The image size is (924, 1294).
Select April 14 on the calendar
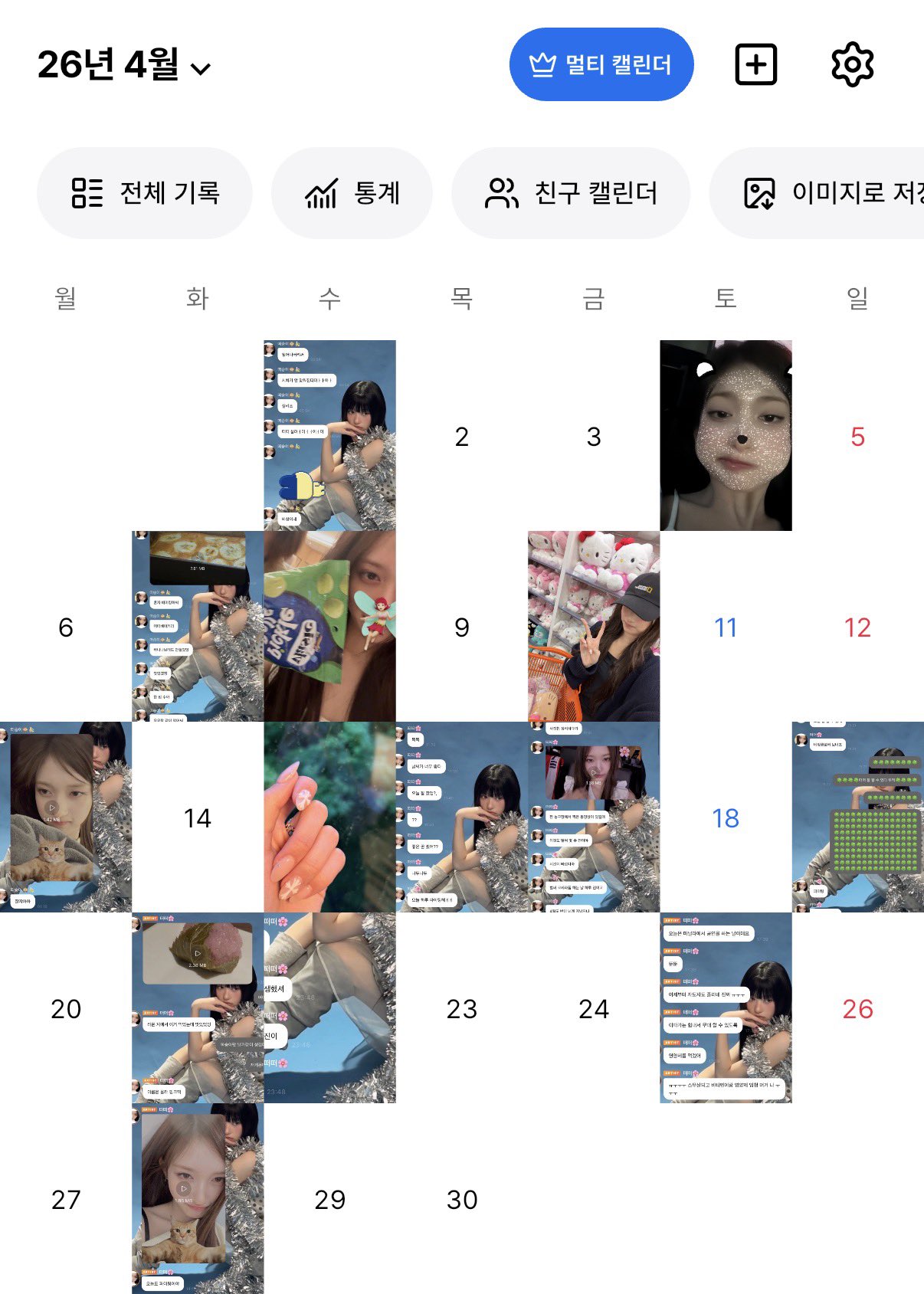coord(198,817)
